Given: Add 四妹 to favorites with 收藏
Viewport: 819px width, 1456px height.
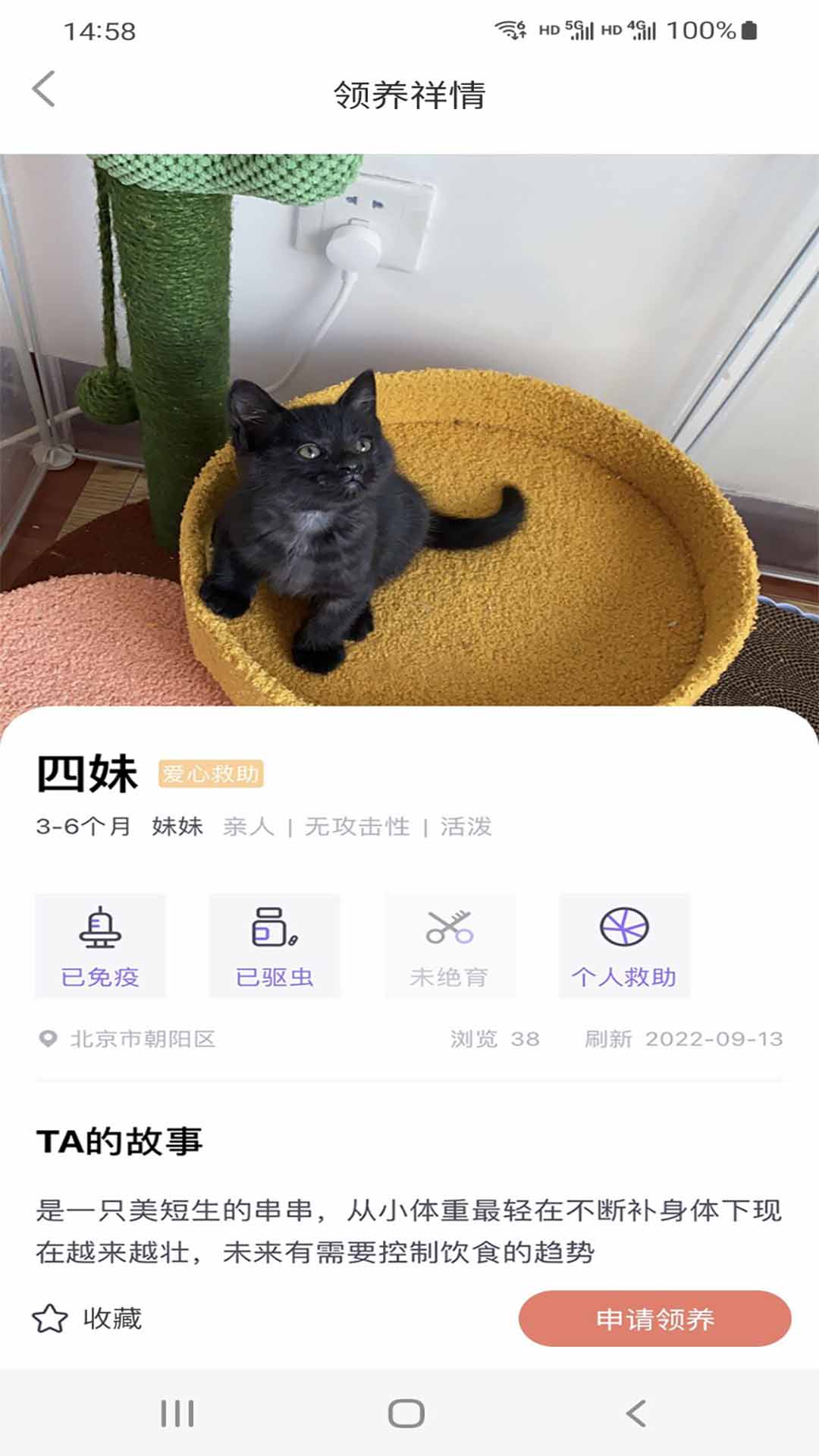Looking at the screenshot, I should (x=87, y=1319).
